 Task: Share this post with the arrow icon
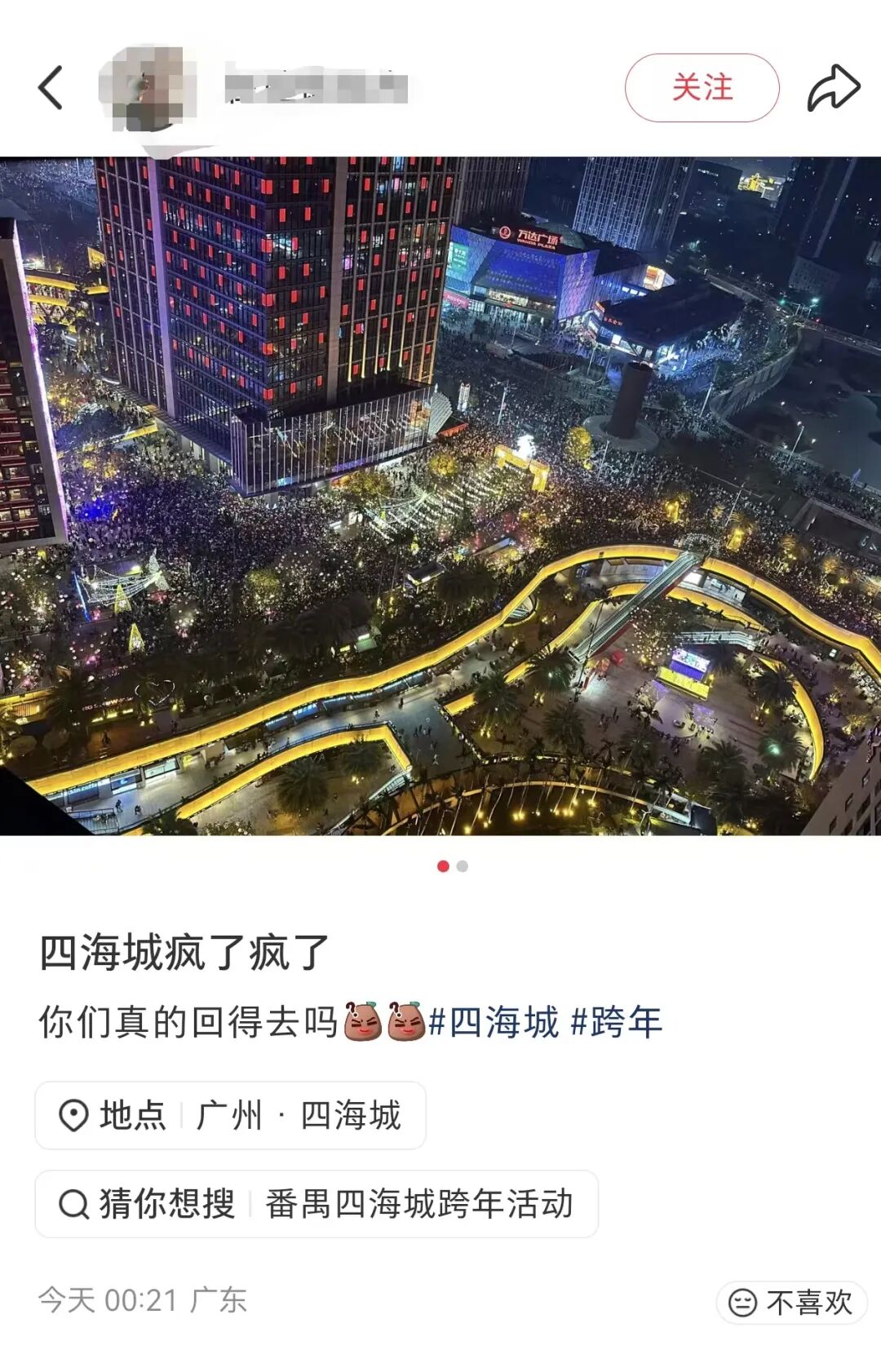click(834, 87)
